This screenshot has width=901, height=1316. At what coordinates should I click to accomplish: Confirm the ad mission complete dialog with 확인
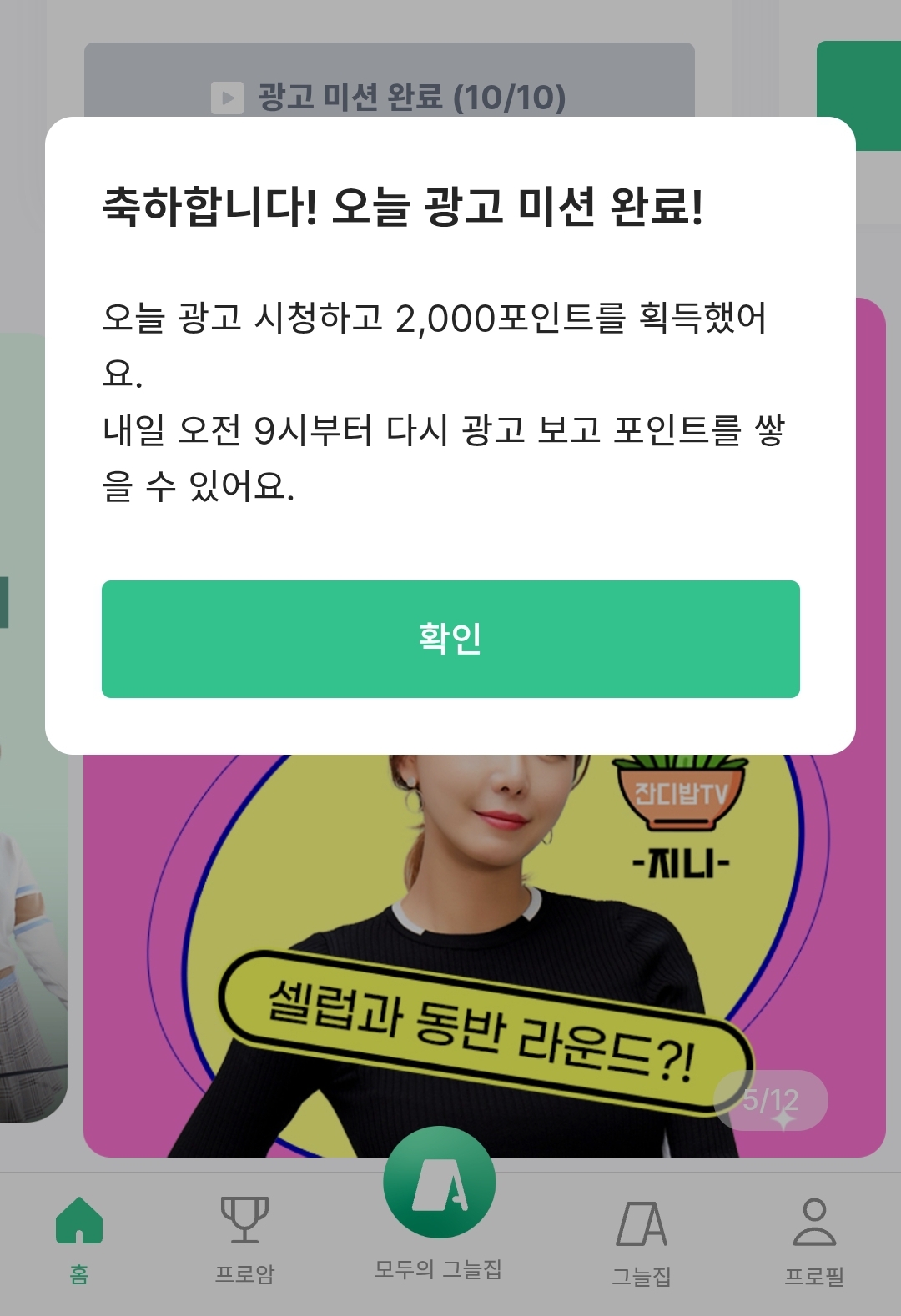450,639
